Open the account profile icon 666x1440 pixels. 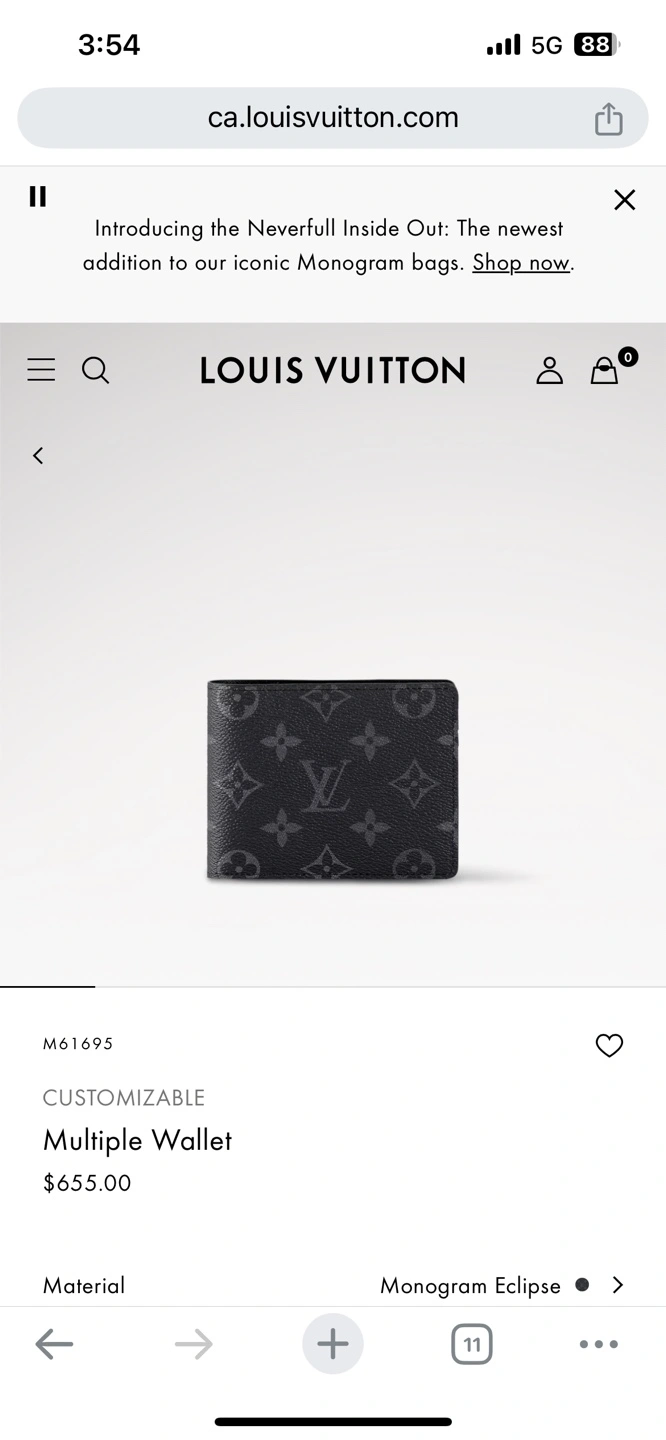tap(549, 371)
